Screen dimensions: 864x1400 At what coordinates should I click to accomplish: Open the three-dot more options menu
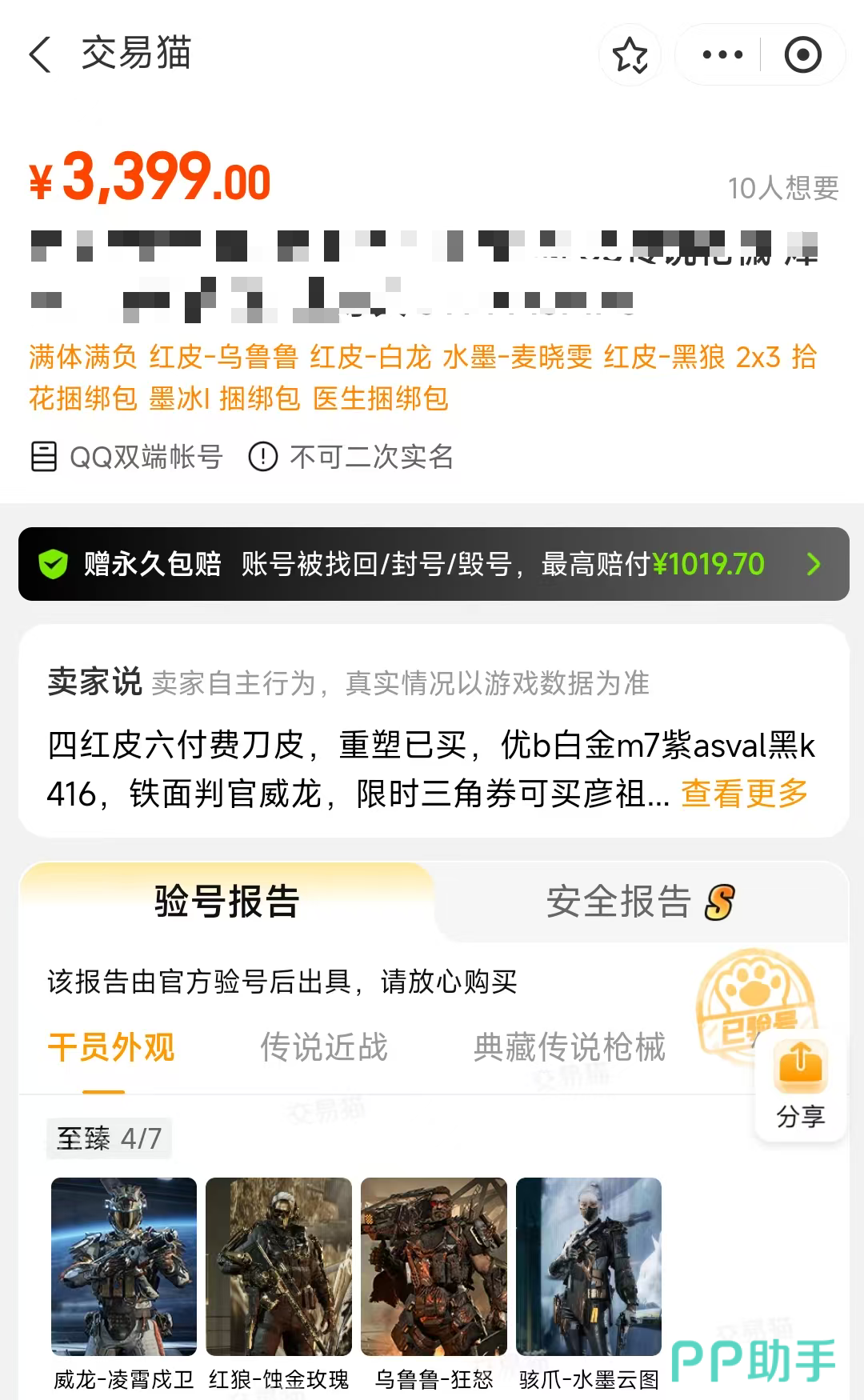[x=722, y=54]
